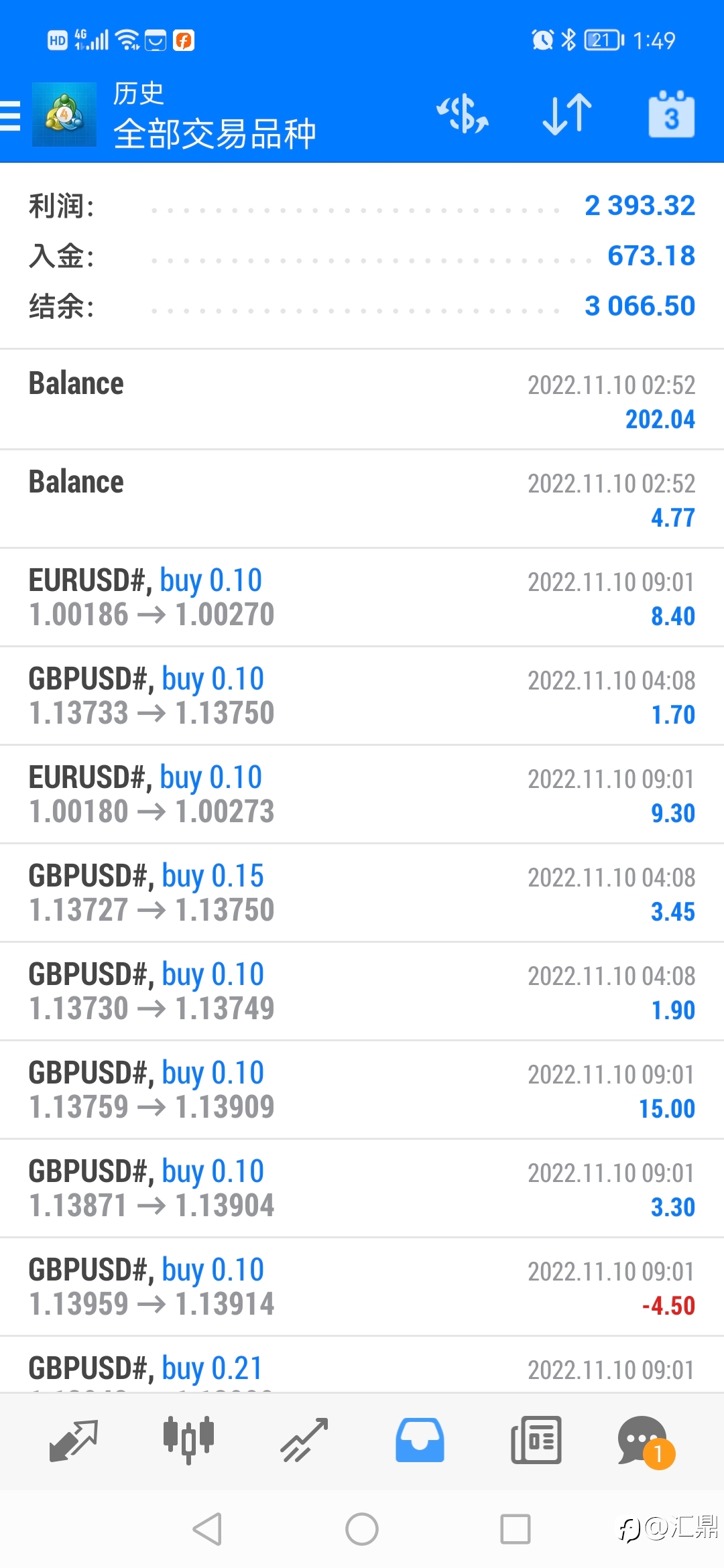Open the GBPUSD# trade with loss -4.50
Screen dimensions: 724x1568
point(362,1287)
